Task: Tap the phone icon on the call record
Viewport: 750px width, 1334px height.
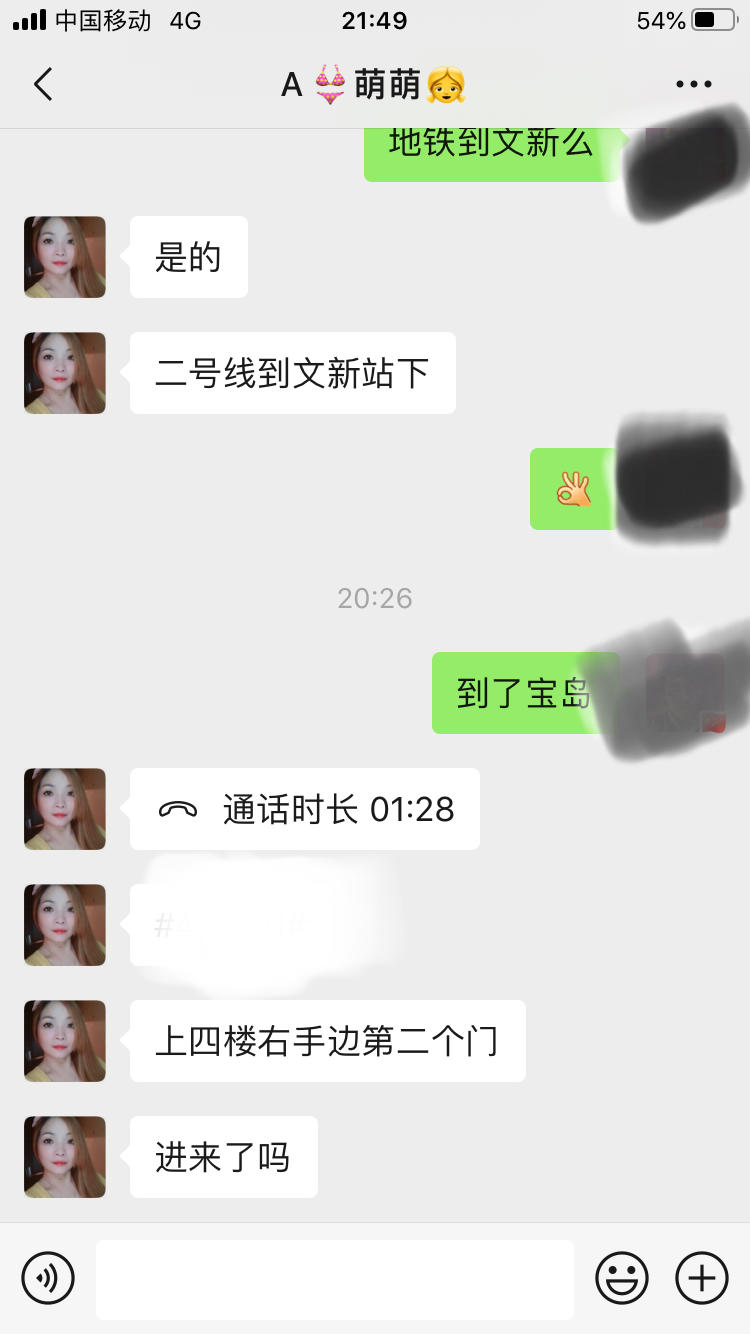Action: 175,808
